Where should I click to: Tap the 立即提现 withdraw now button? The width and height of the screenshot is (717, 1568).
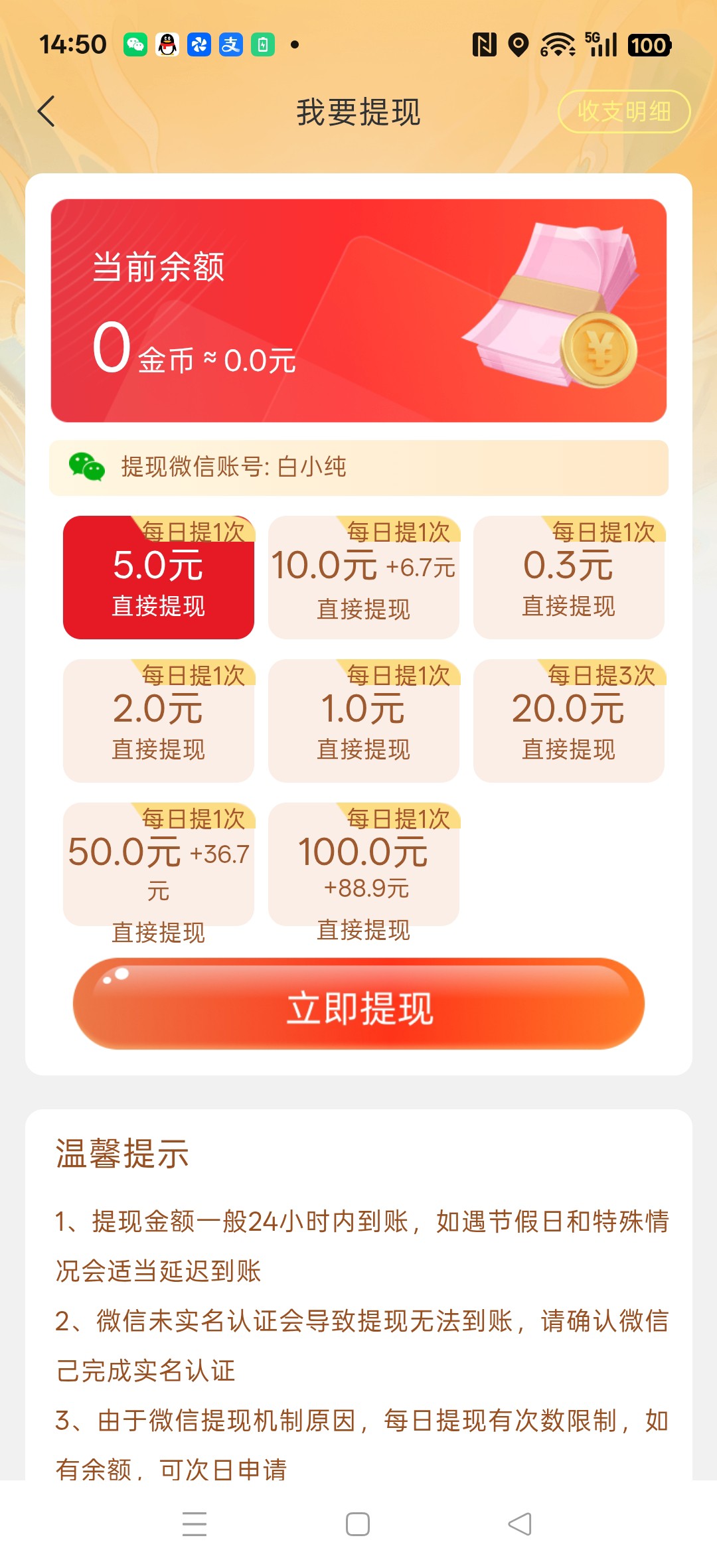coord(358,1004)
